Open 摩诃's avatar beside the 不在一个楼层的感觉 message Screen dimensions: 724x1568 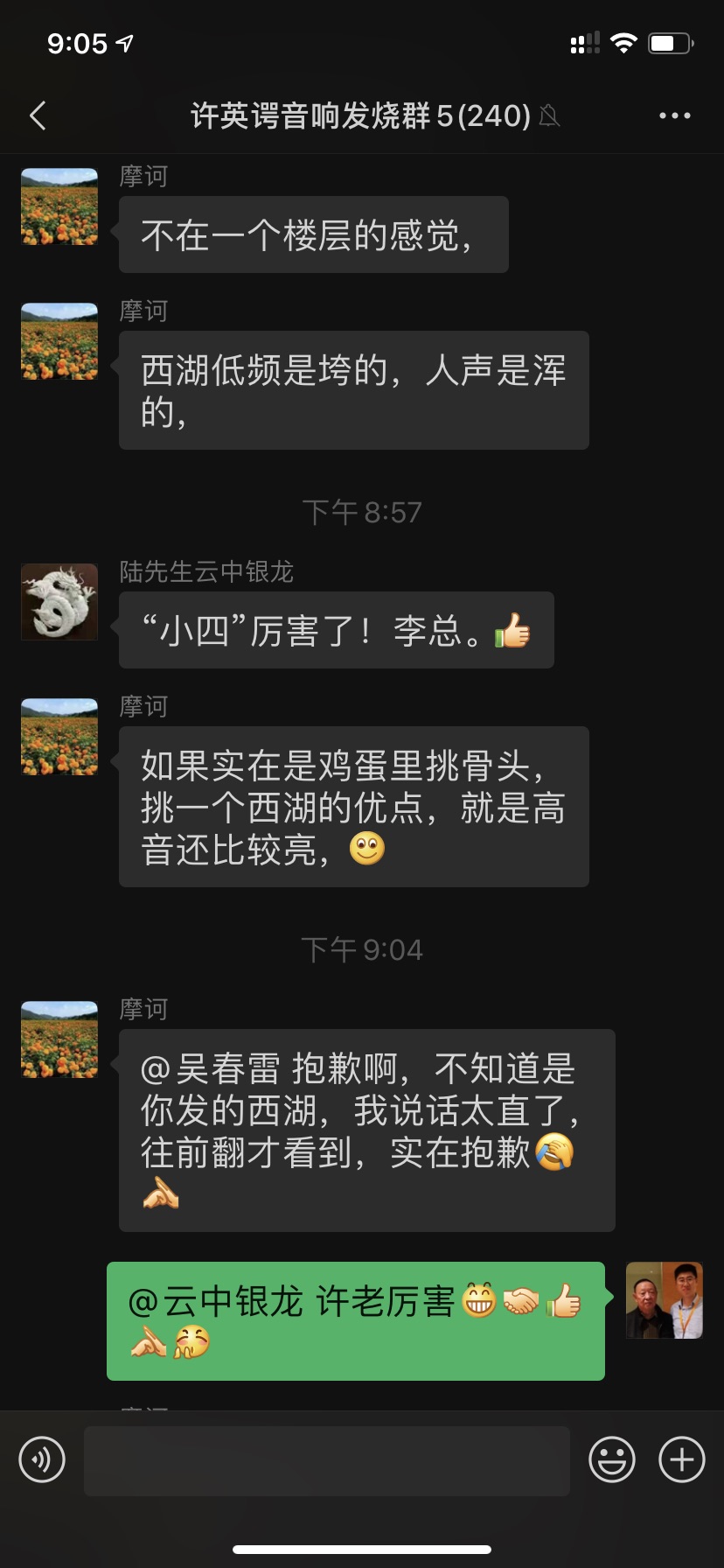(59, 206)
